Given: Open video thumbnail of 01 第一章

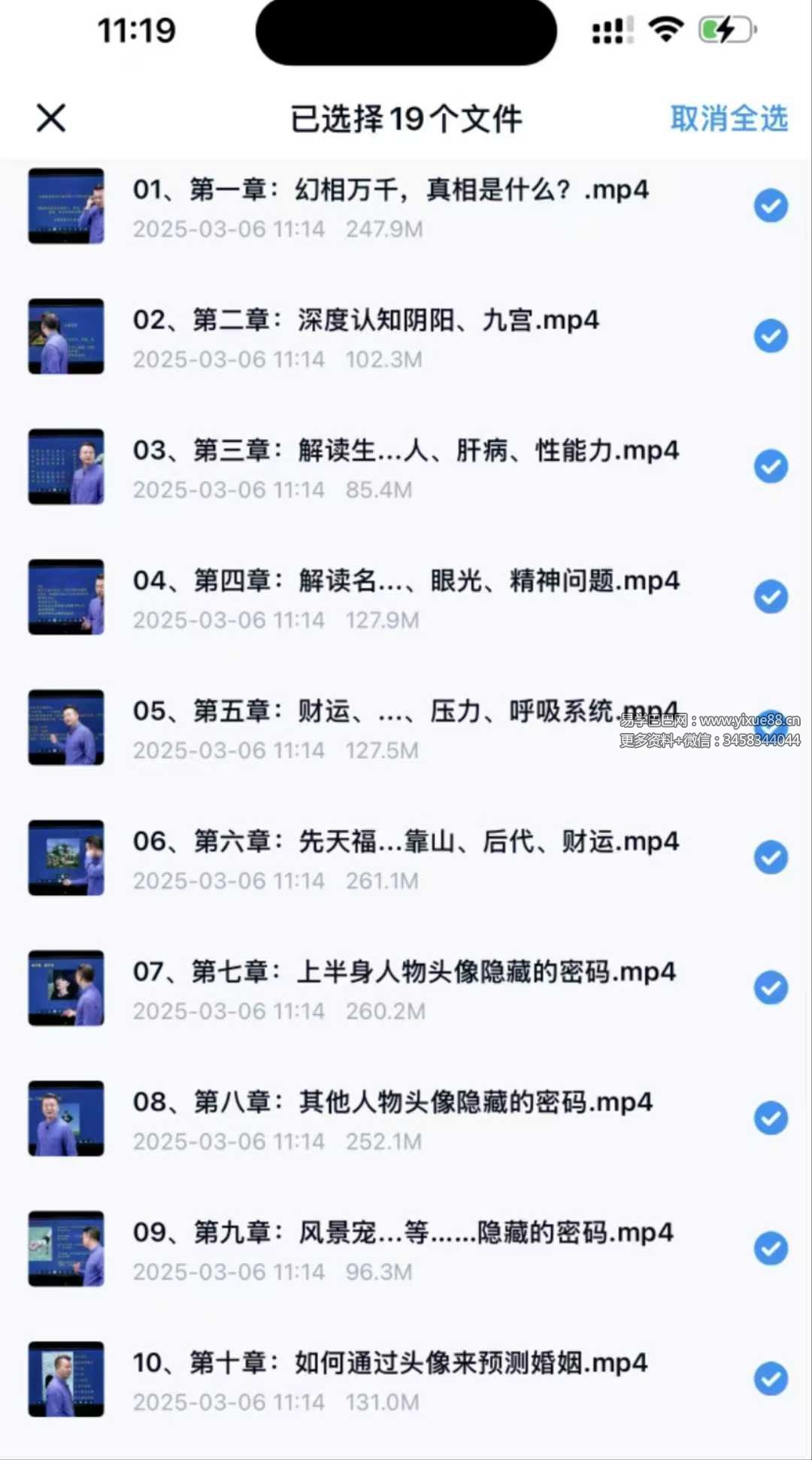Looking at the screenshot, I should pyautogui.click(x=66, y=206).
